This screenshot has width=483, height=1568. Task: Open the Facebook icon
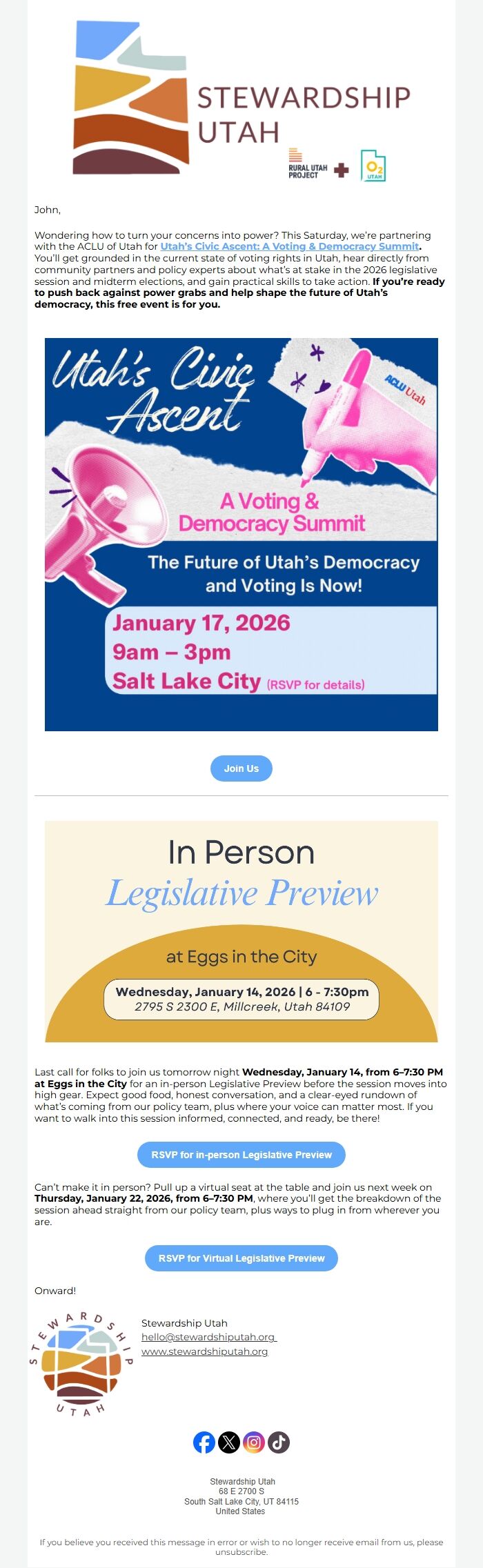[x=204, y=1442]
